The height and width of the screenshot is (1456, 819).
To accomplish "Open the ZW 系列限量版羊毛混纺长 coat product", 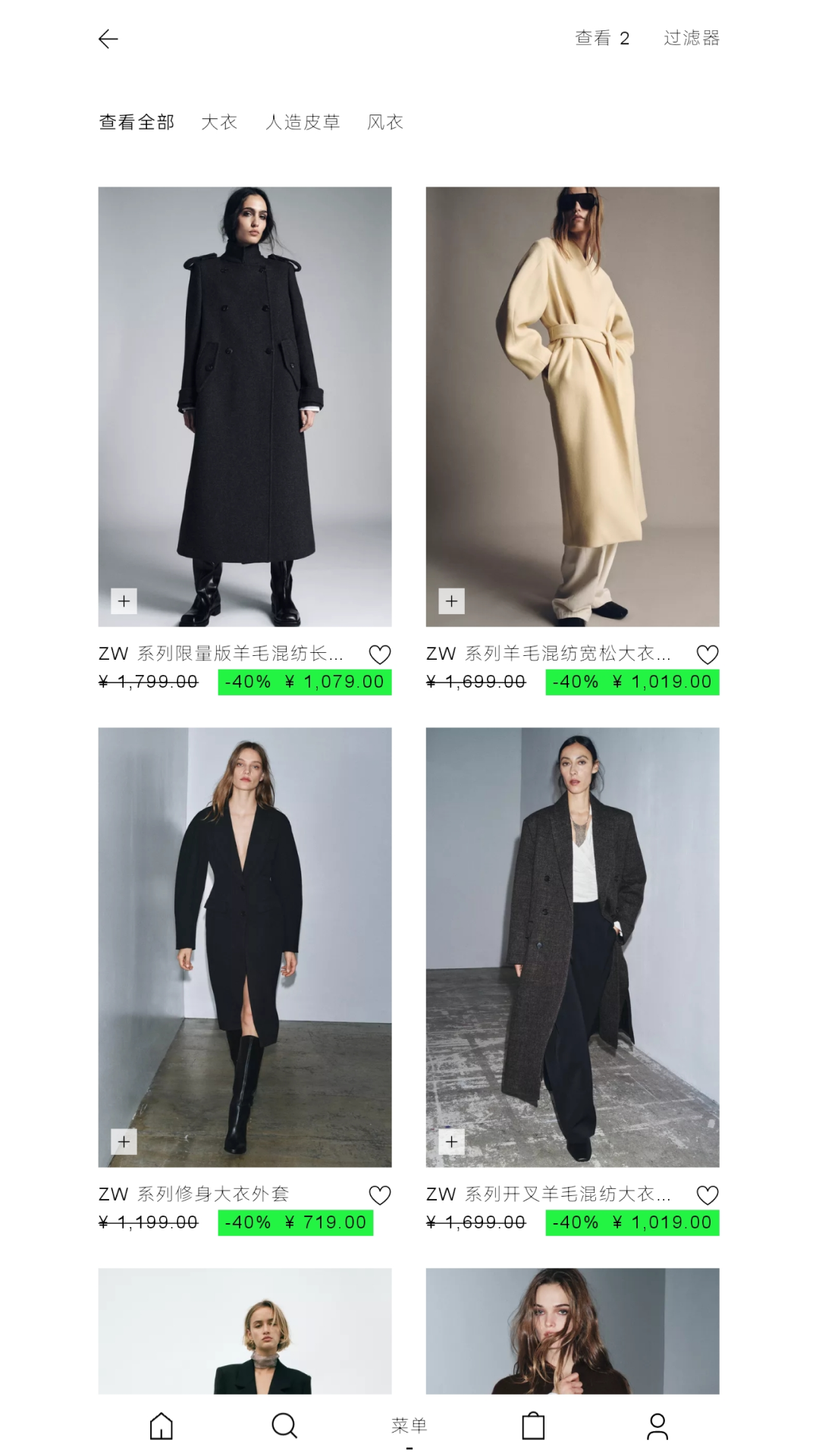I will [x=245, y=406].
